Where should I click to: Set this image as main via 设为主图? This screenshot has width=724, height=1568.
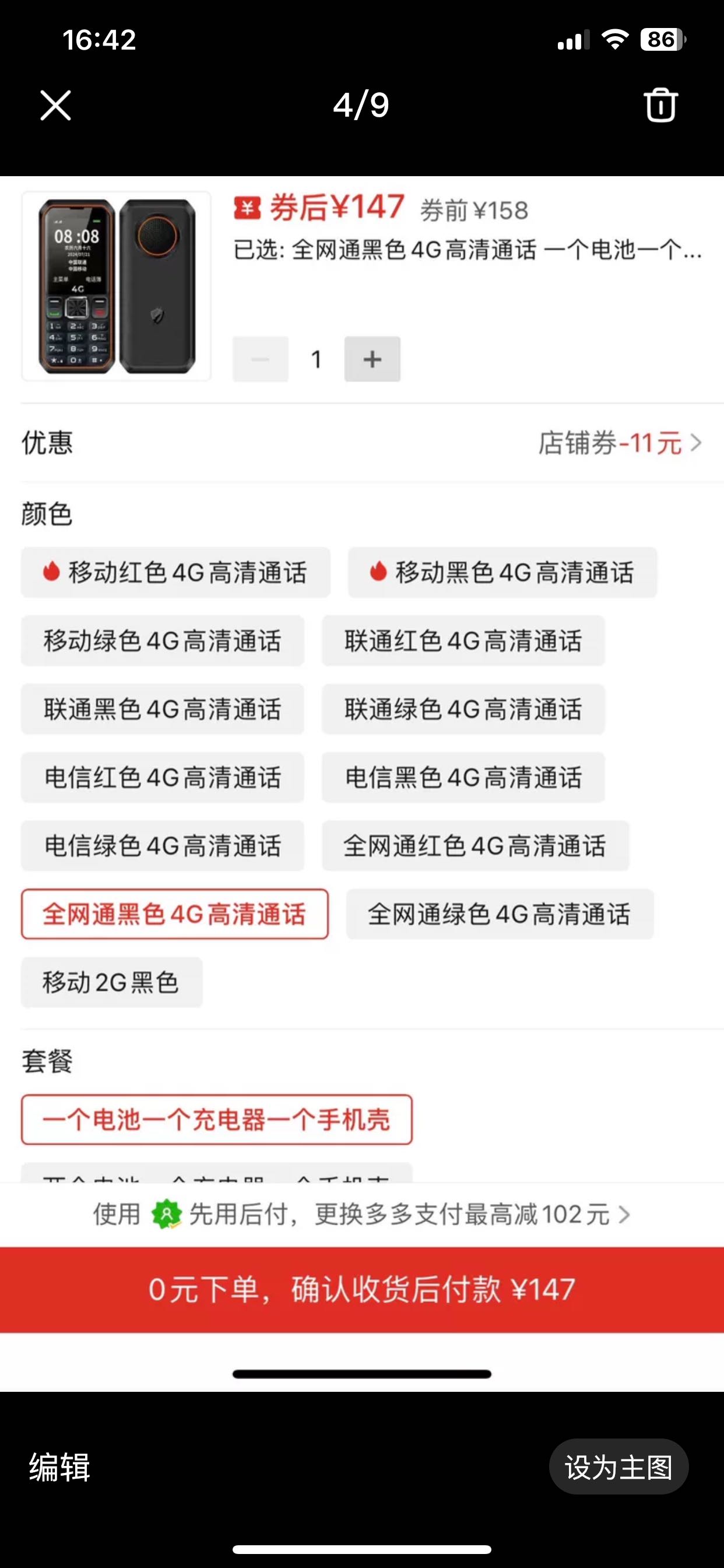(x=618, y=1466)
